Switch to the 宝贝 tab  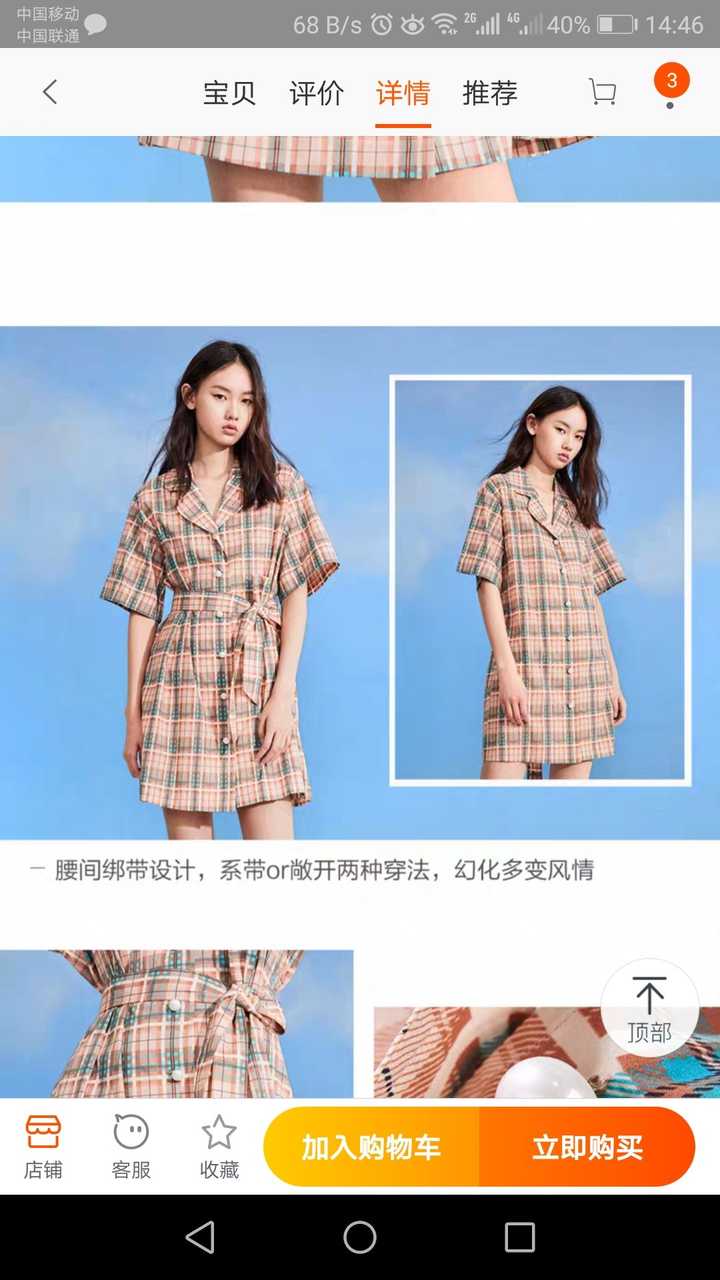[x=229, y=94]
